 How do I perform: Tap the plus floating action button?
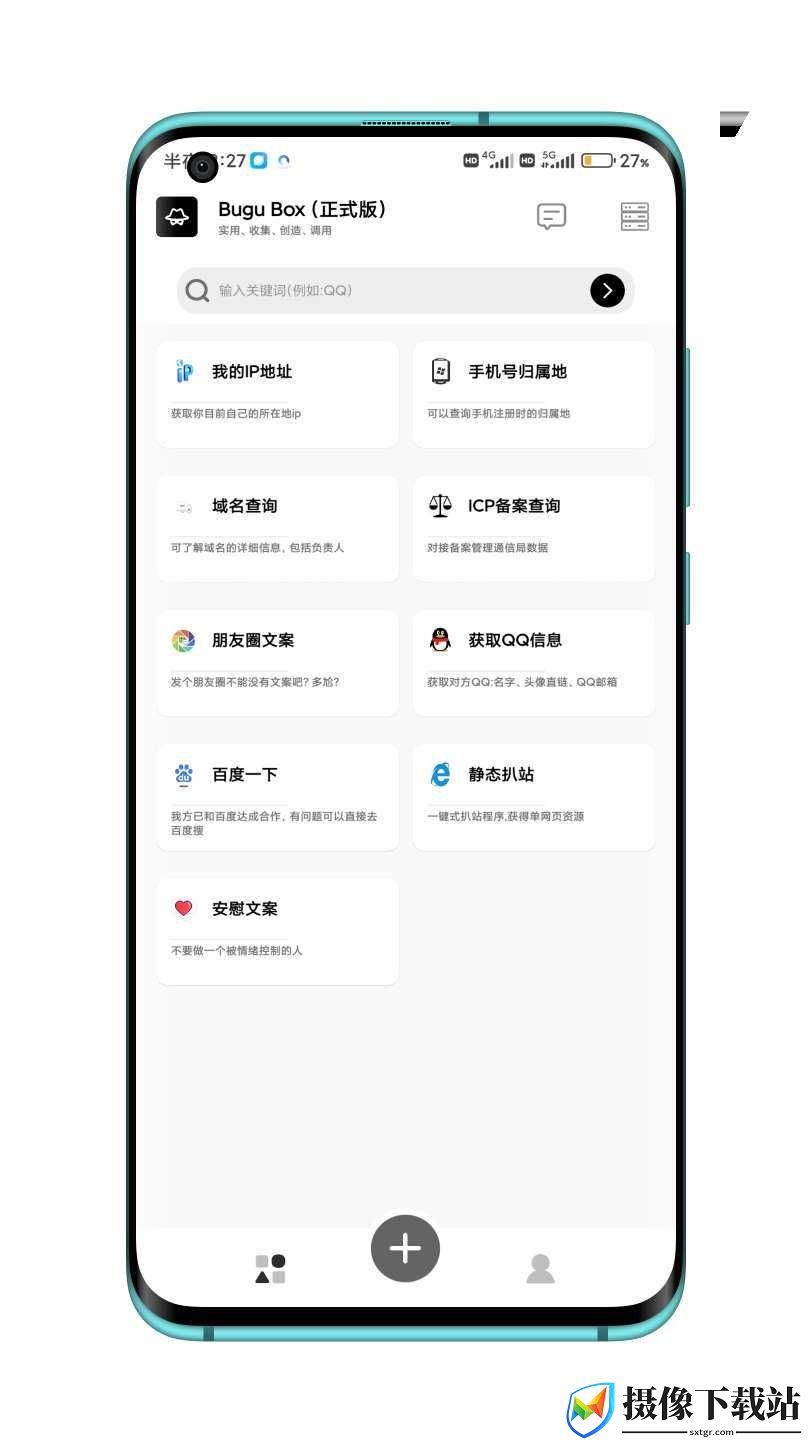pos(405,1248)
